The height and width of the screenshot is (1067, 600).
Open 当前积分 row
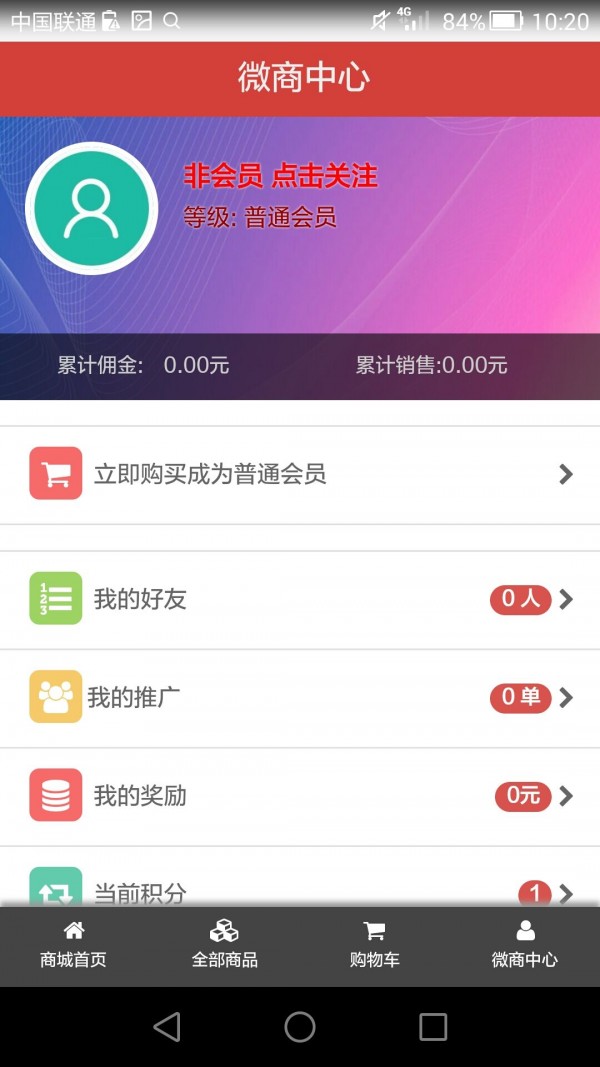point(300,888)
